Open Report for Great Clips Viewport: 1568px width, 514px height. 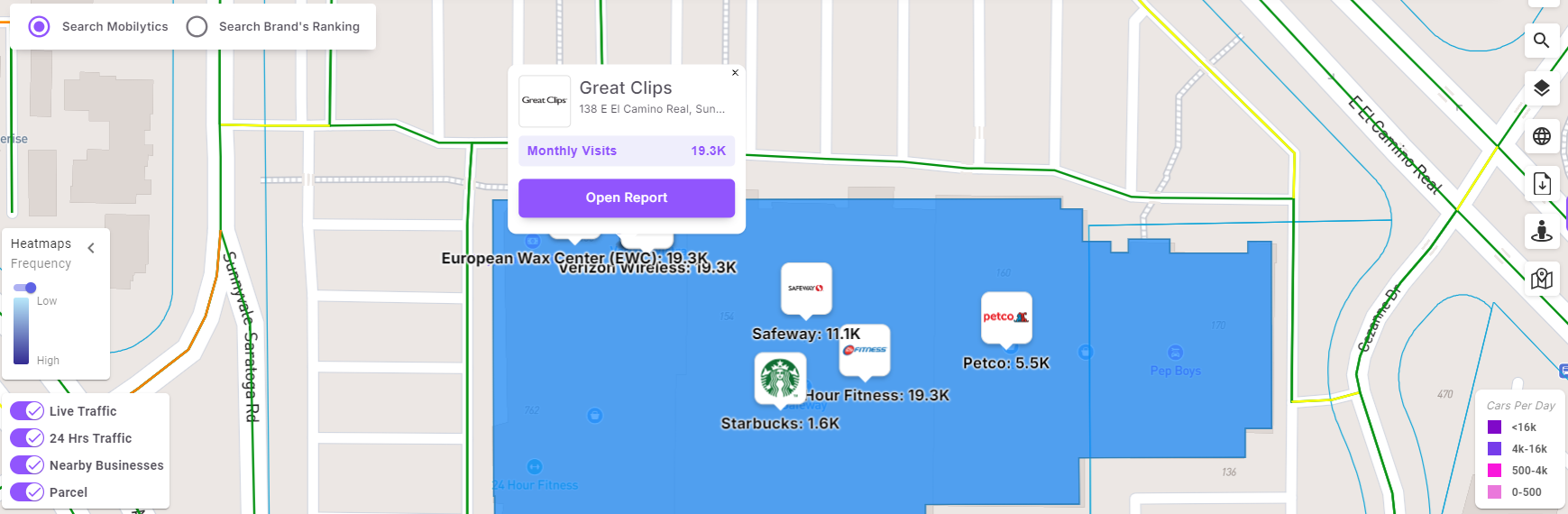coord(626,197)
